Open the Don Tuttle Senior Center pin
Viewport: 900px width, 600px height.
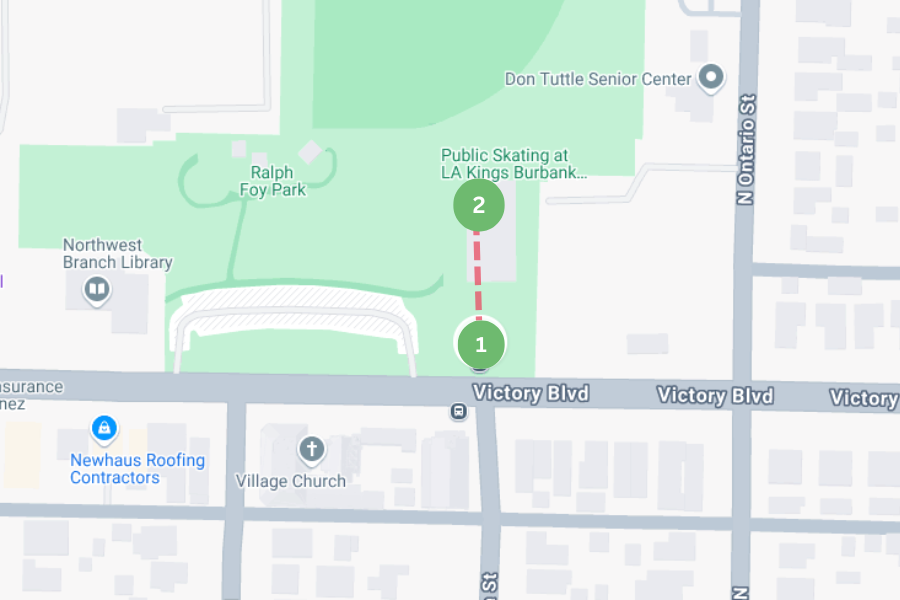711,77
